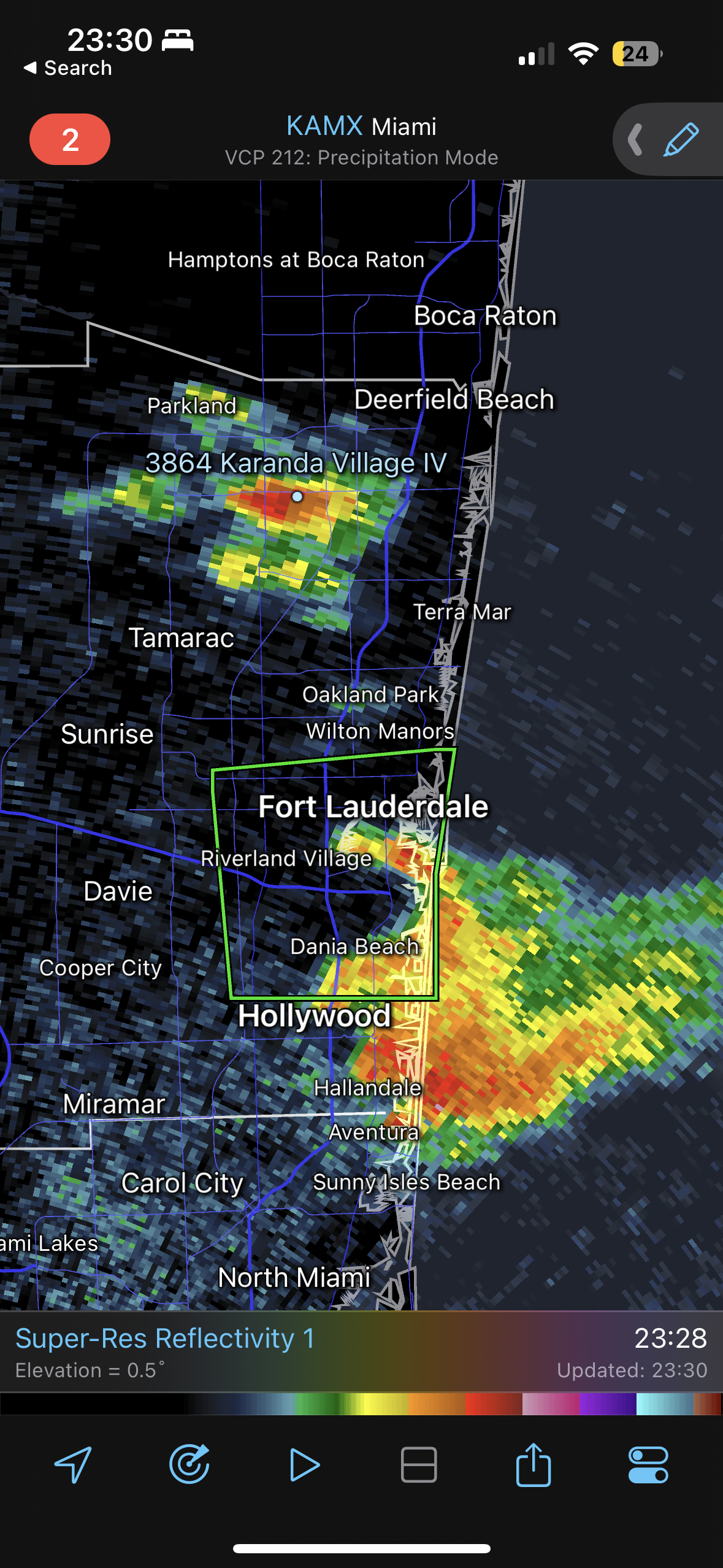Return to Search via back link
This screenshot has width=723, height=1568.
pos(67,67)
